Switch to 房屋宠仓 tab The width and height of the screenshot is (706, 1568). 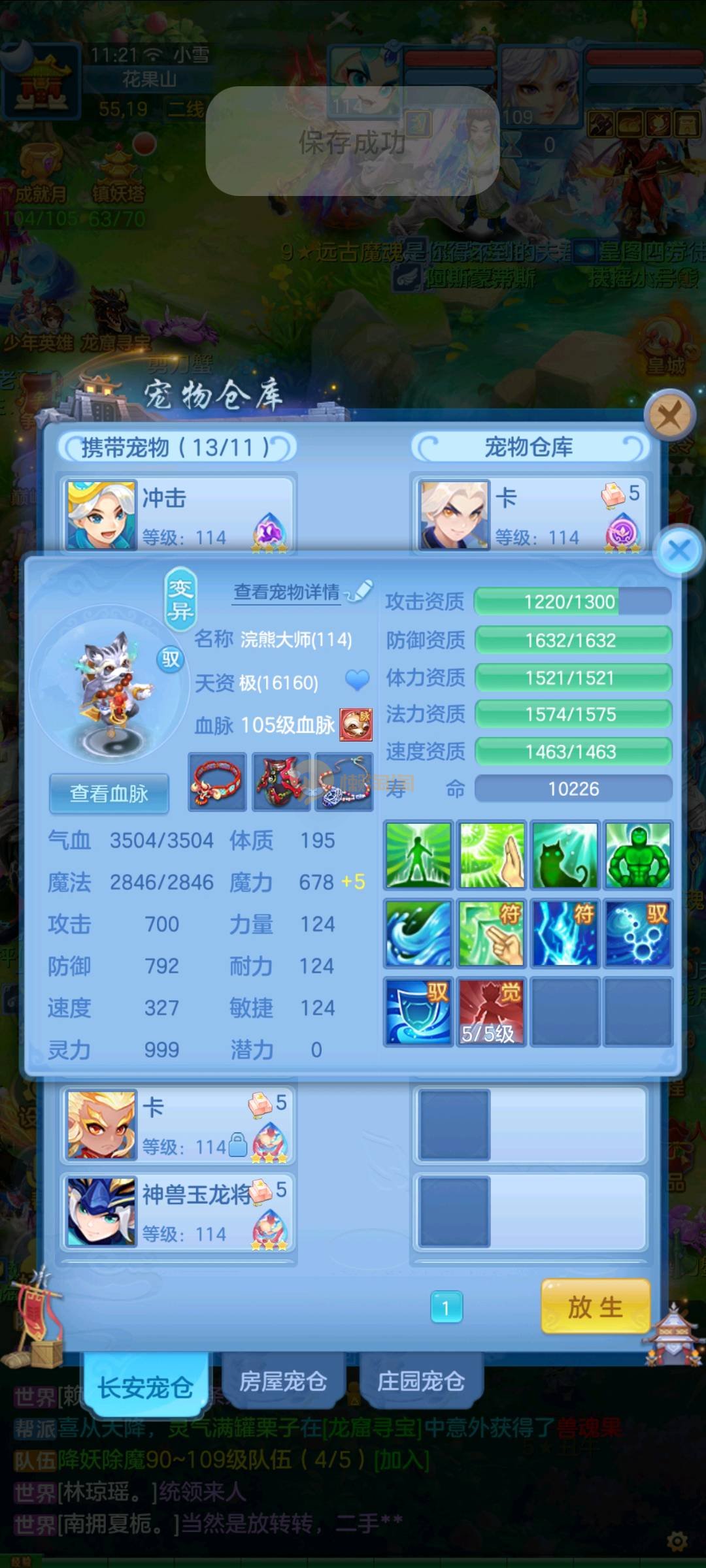pos(282,1381)
